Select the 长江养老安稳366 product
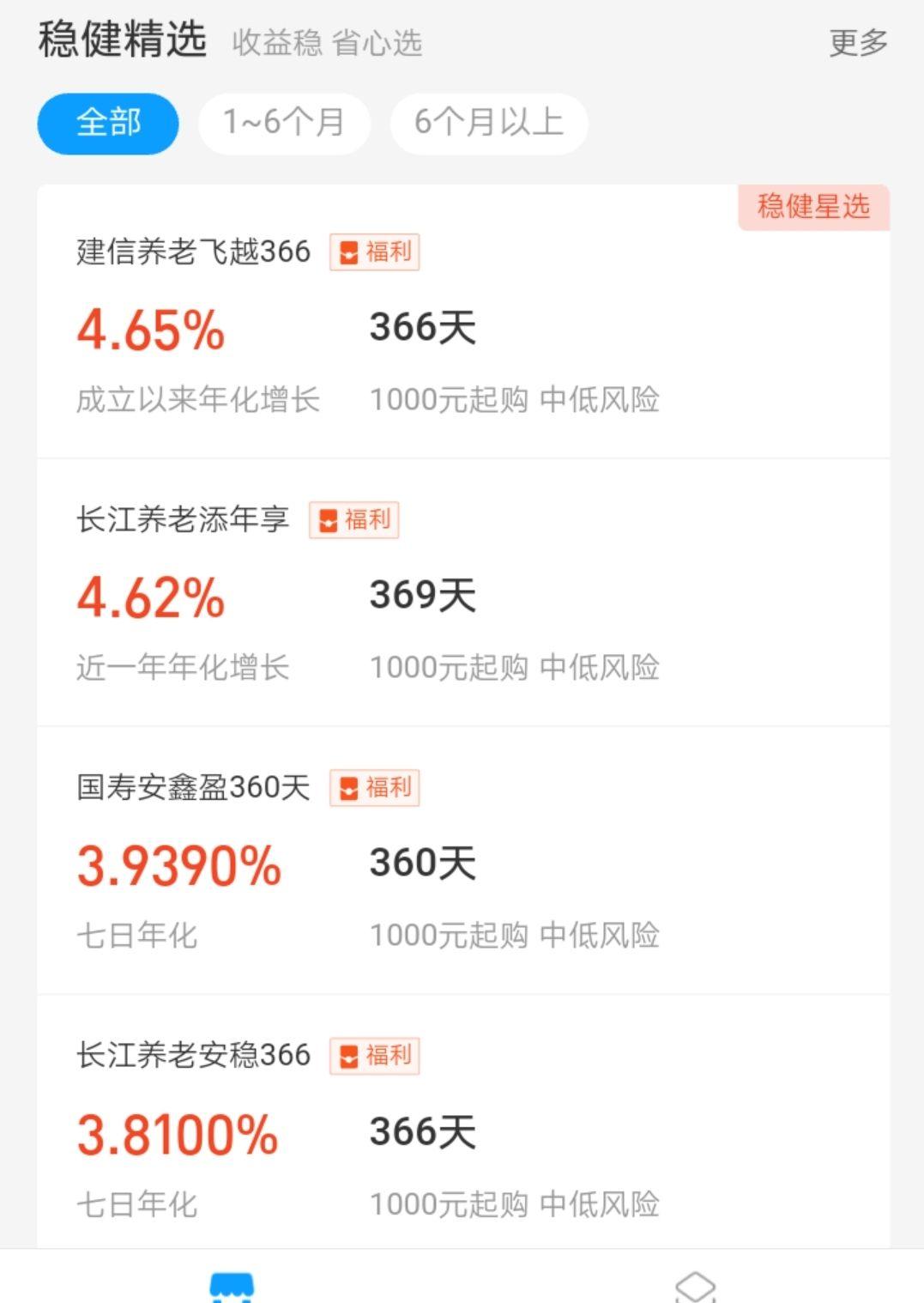Viewport: 924px width, 1303px height. click(x=194, y=1056)
